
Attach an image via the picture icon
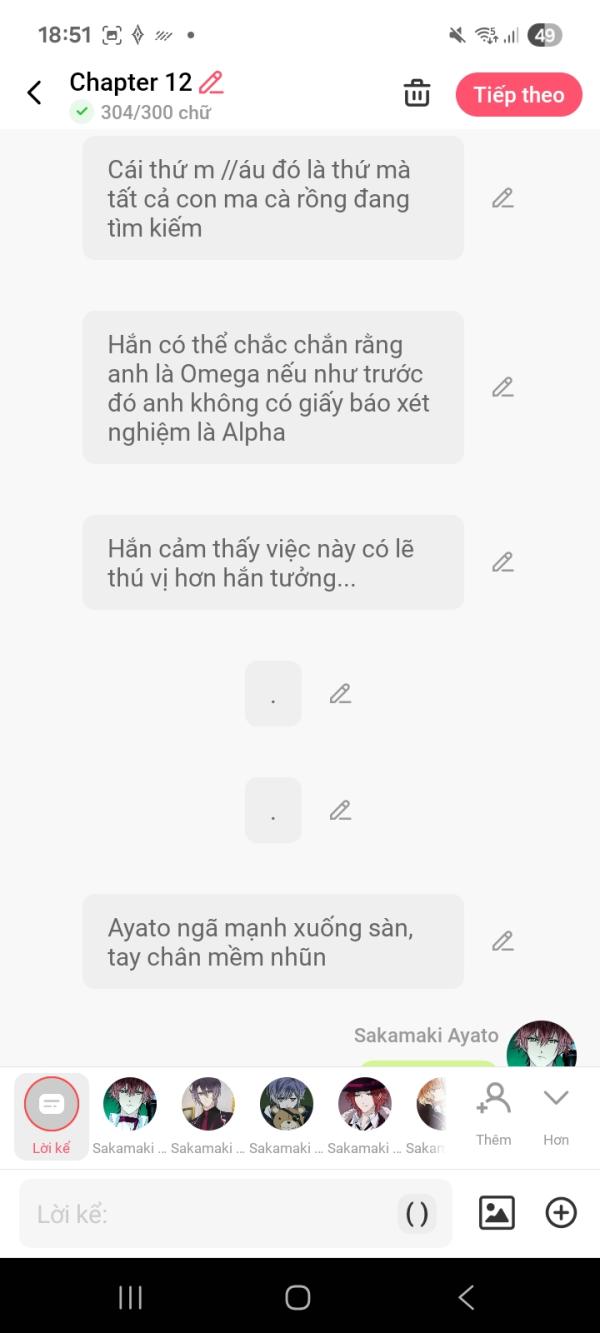pos(497,1213)
